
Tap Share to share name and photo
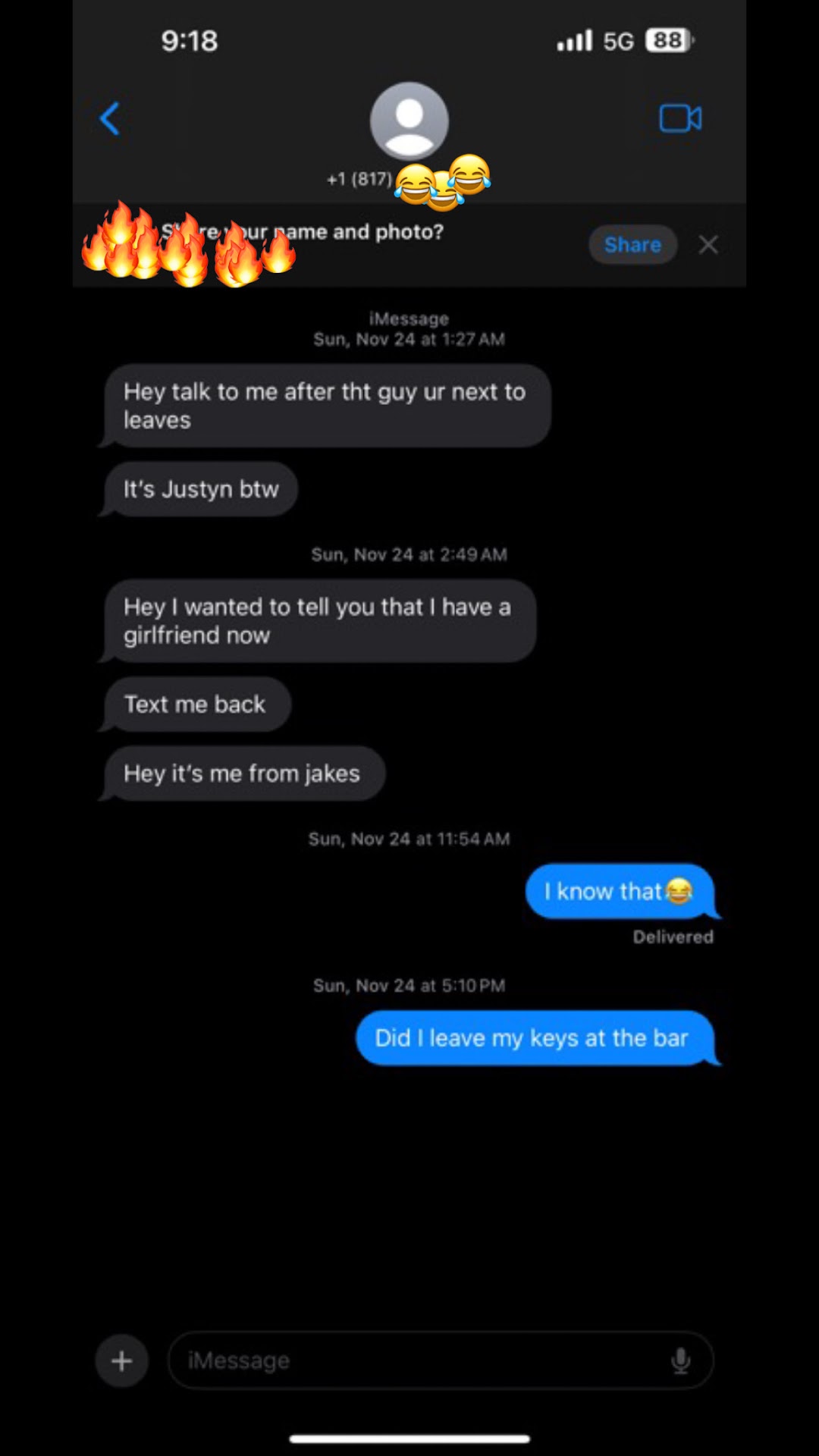tap(632, 244)
